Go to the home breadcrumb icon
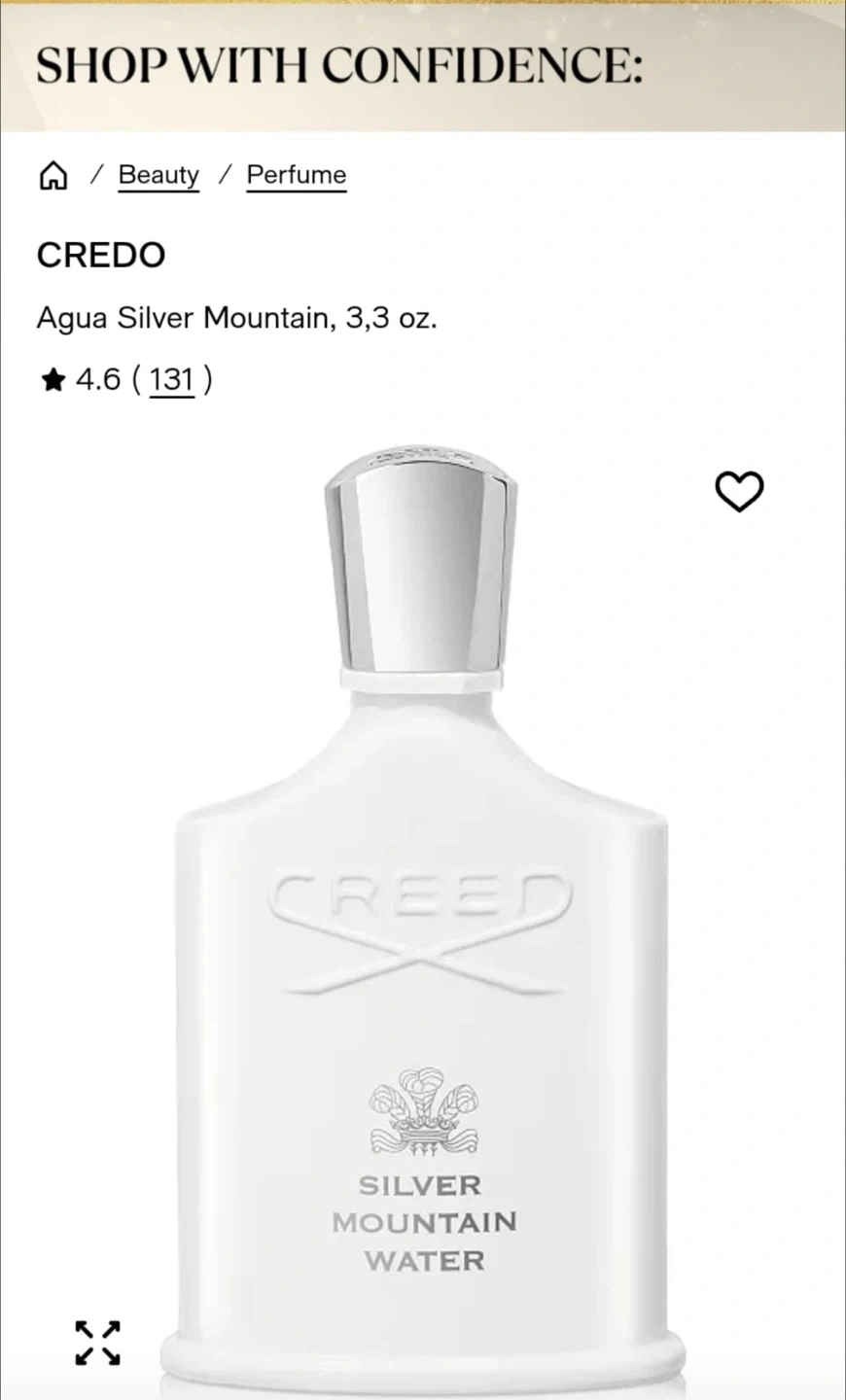 pyautogui.click(x=53, y=176)
